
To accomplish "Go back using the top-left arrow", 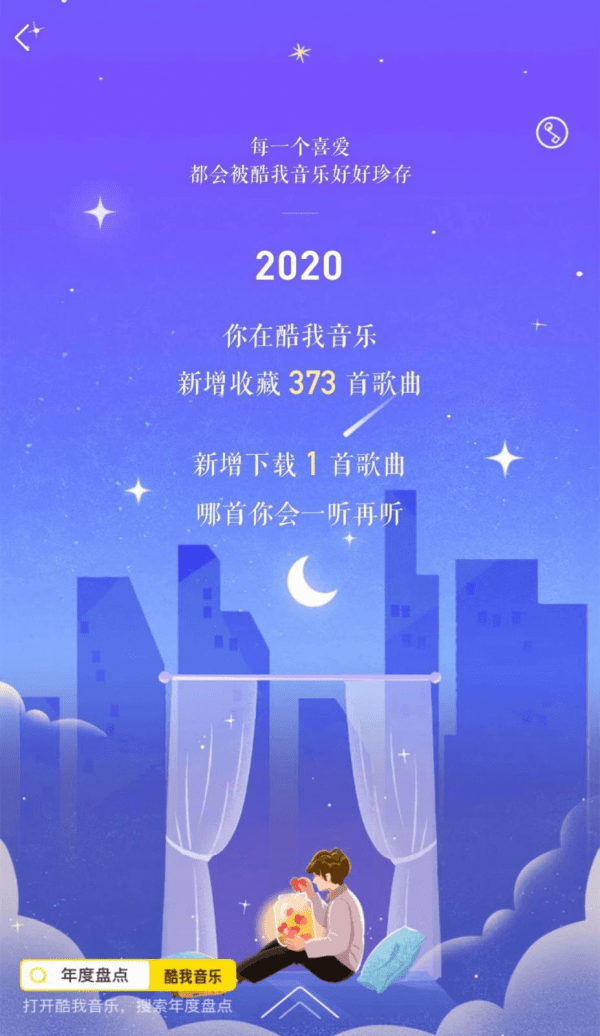I will click(x=23, y=37).
